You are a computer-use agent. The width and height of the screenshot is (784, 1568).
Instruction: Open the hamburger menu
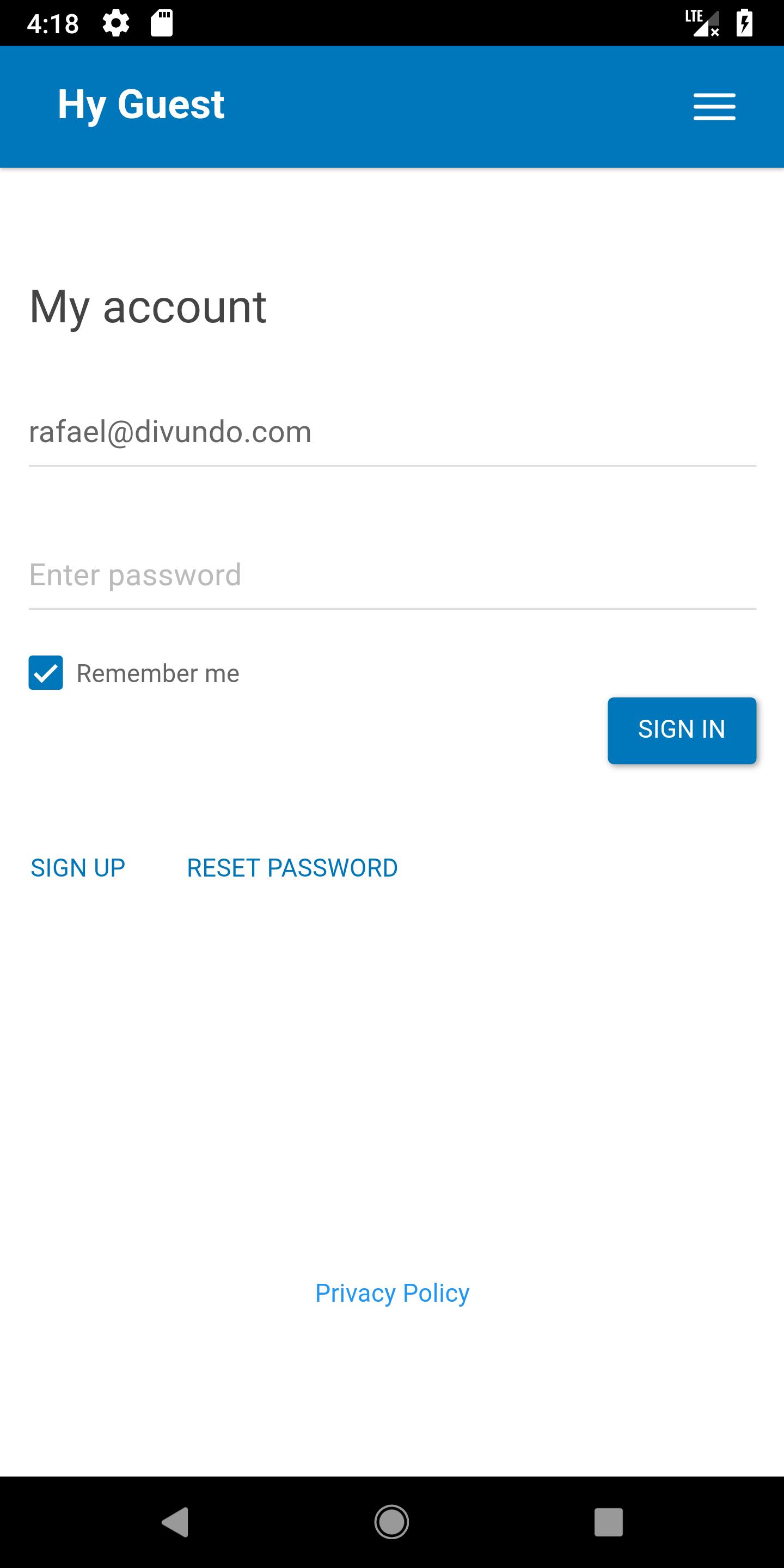point(714,107)
